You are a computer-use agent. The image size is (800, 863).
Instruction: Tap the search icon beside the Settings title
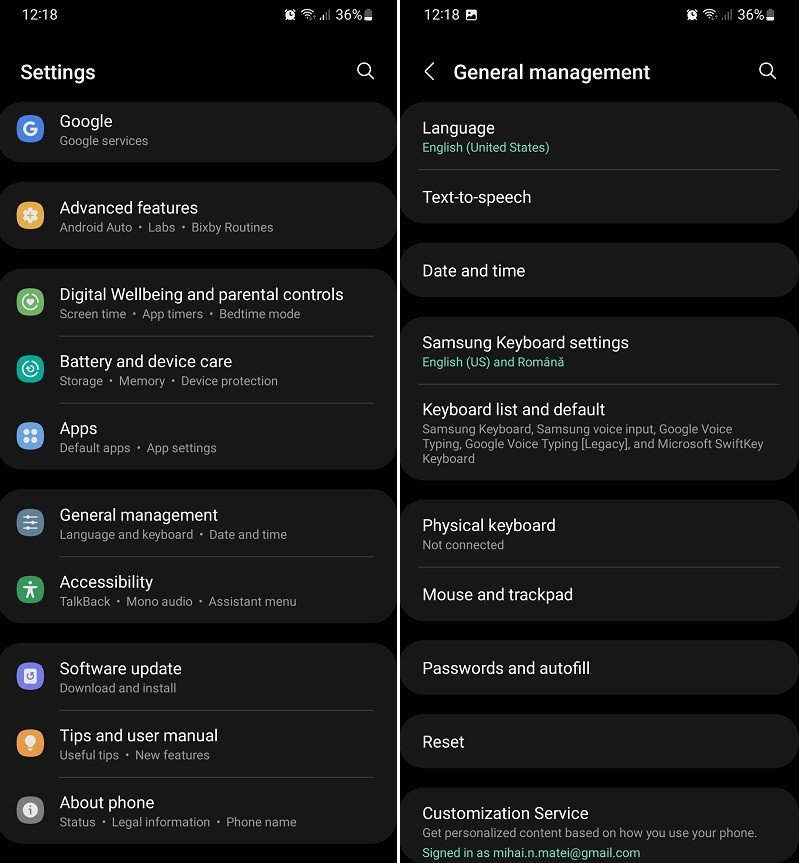(x=365, y=71)
